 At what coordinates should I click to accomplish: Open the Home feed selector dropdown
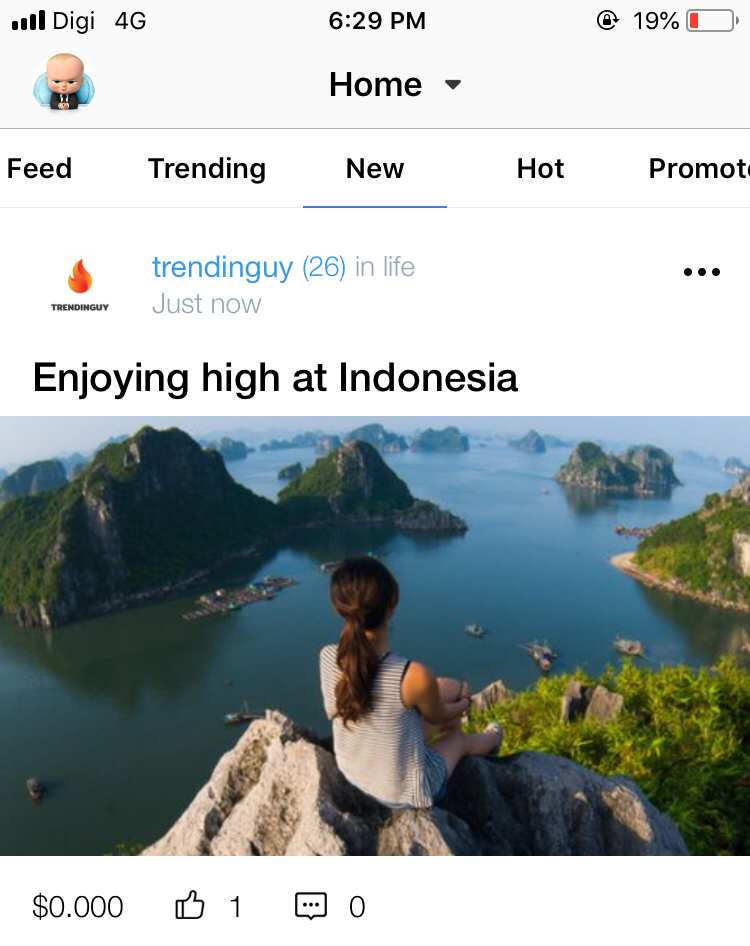[375, 85]
